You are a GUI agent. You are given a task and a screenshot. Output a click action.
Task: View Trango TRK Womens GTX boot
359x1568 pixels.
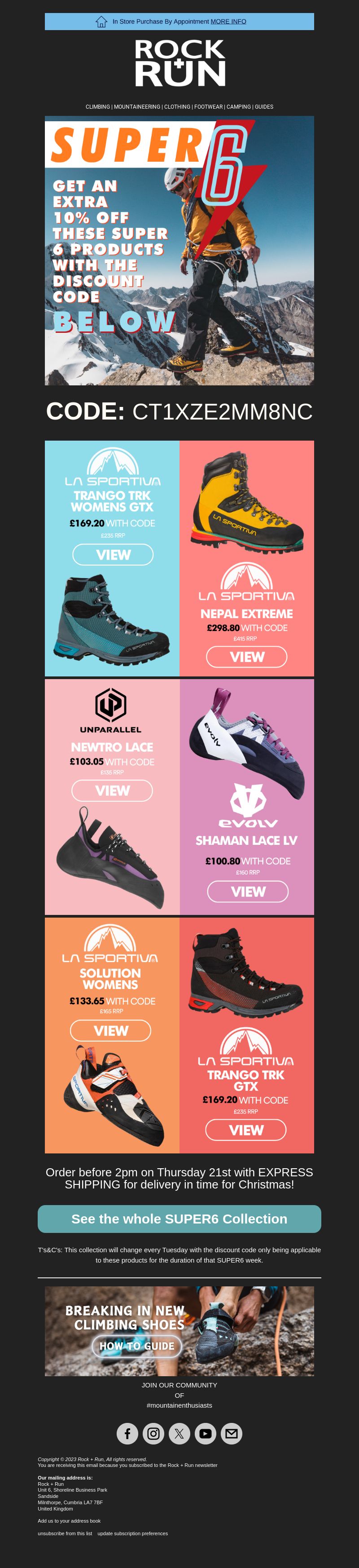click(x=113, y=555)
